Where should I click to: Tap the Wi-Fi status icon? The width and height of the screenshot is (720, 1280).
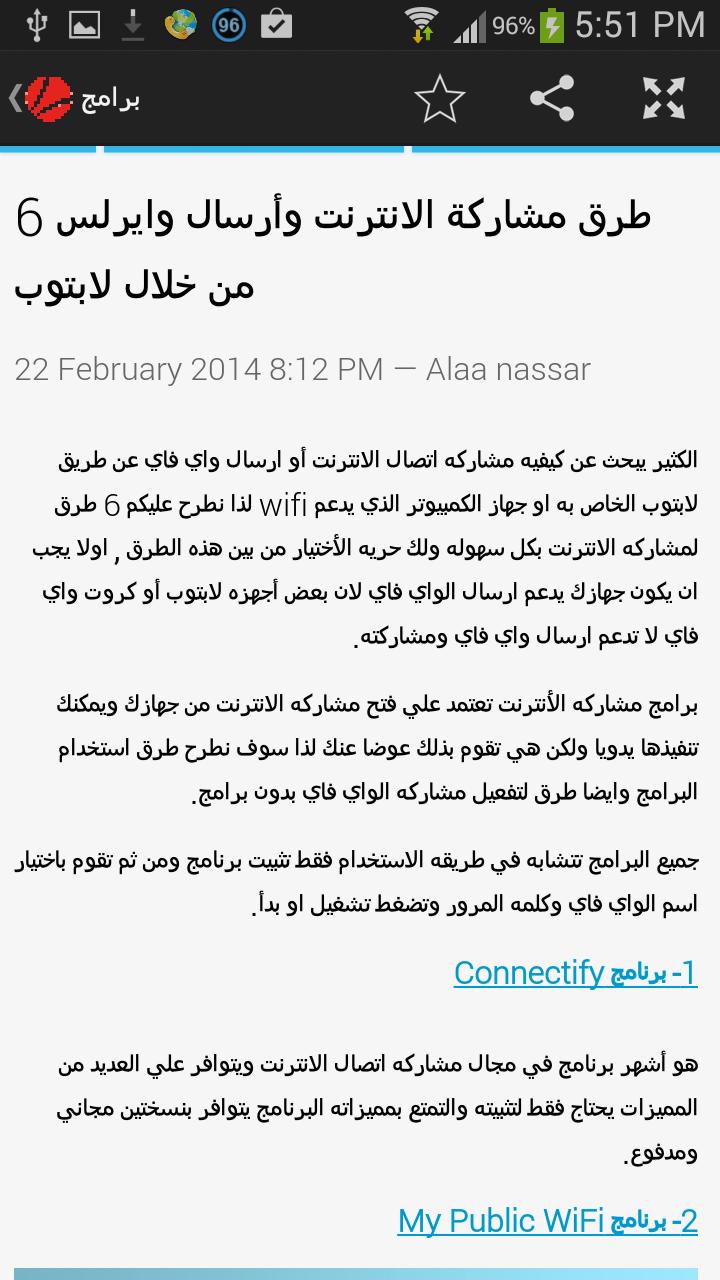tap(421, 22)
